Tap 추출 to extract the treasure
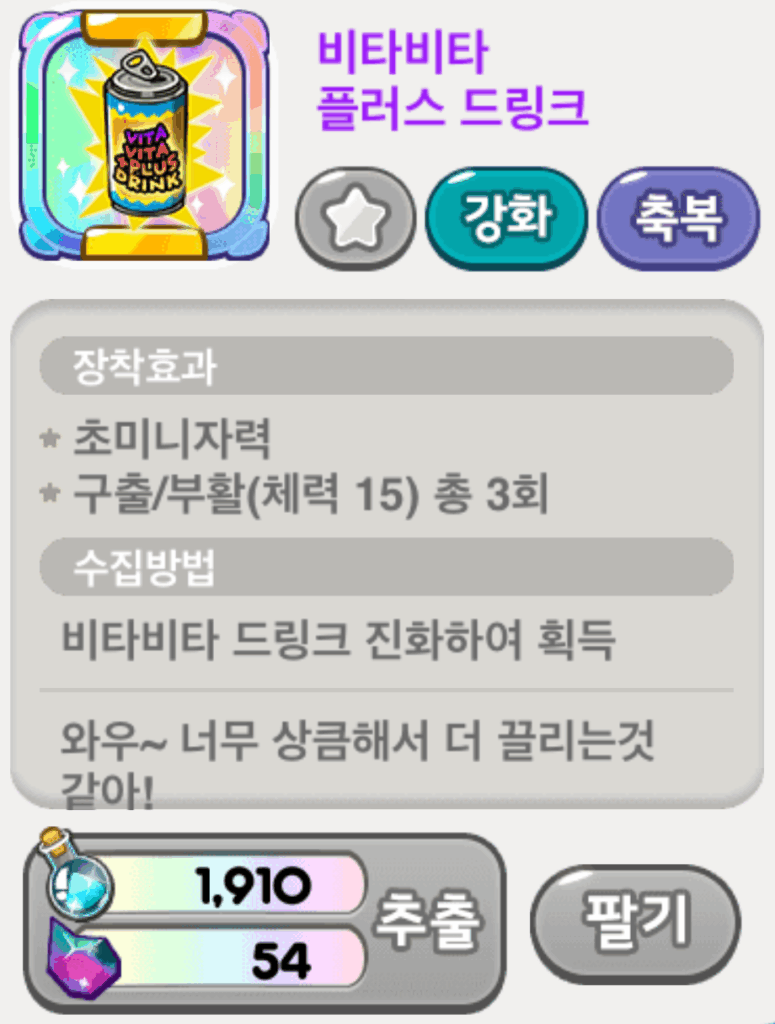 428,920
